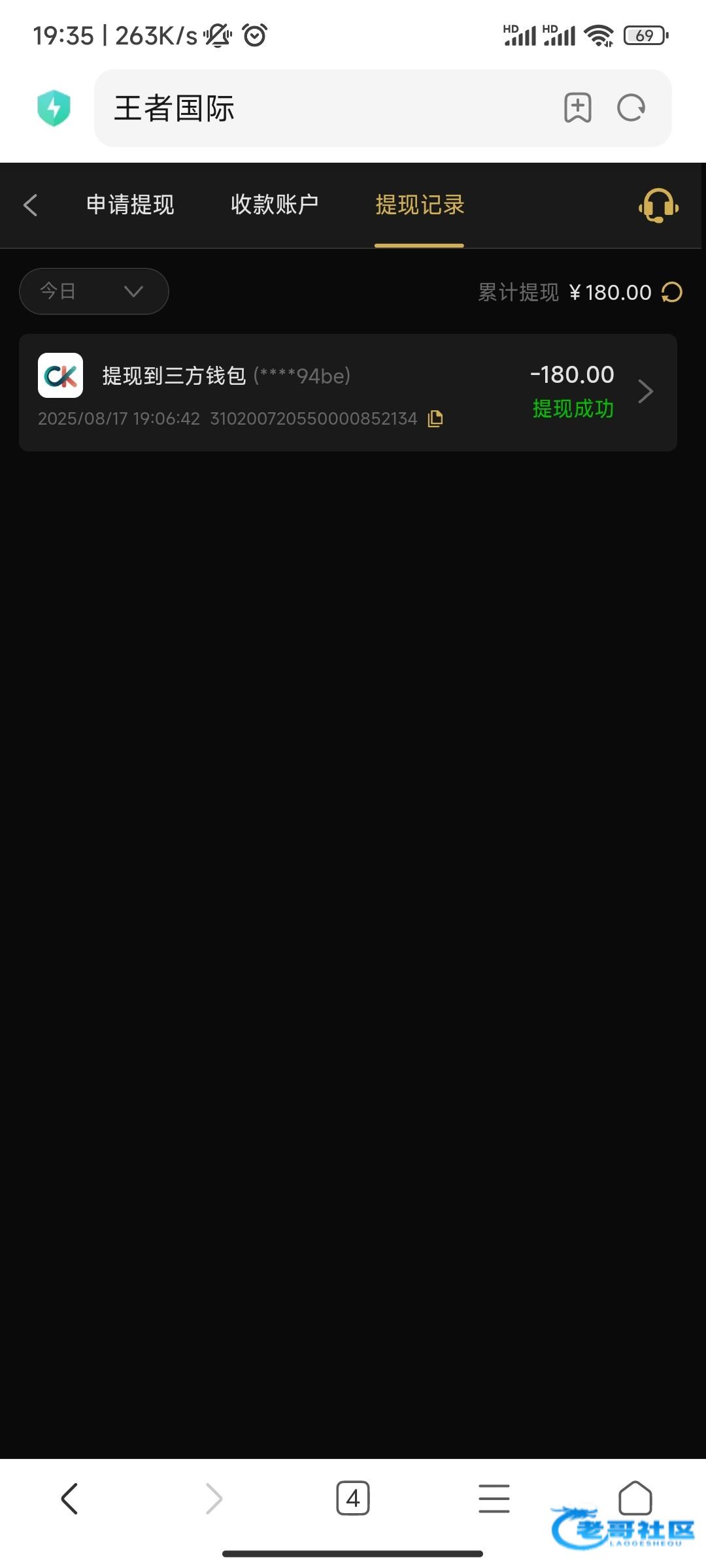Expand the 今日 date filter dropdown
The width and height of the screenshot is (706, 1568).
coord(94,291)
